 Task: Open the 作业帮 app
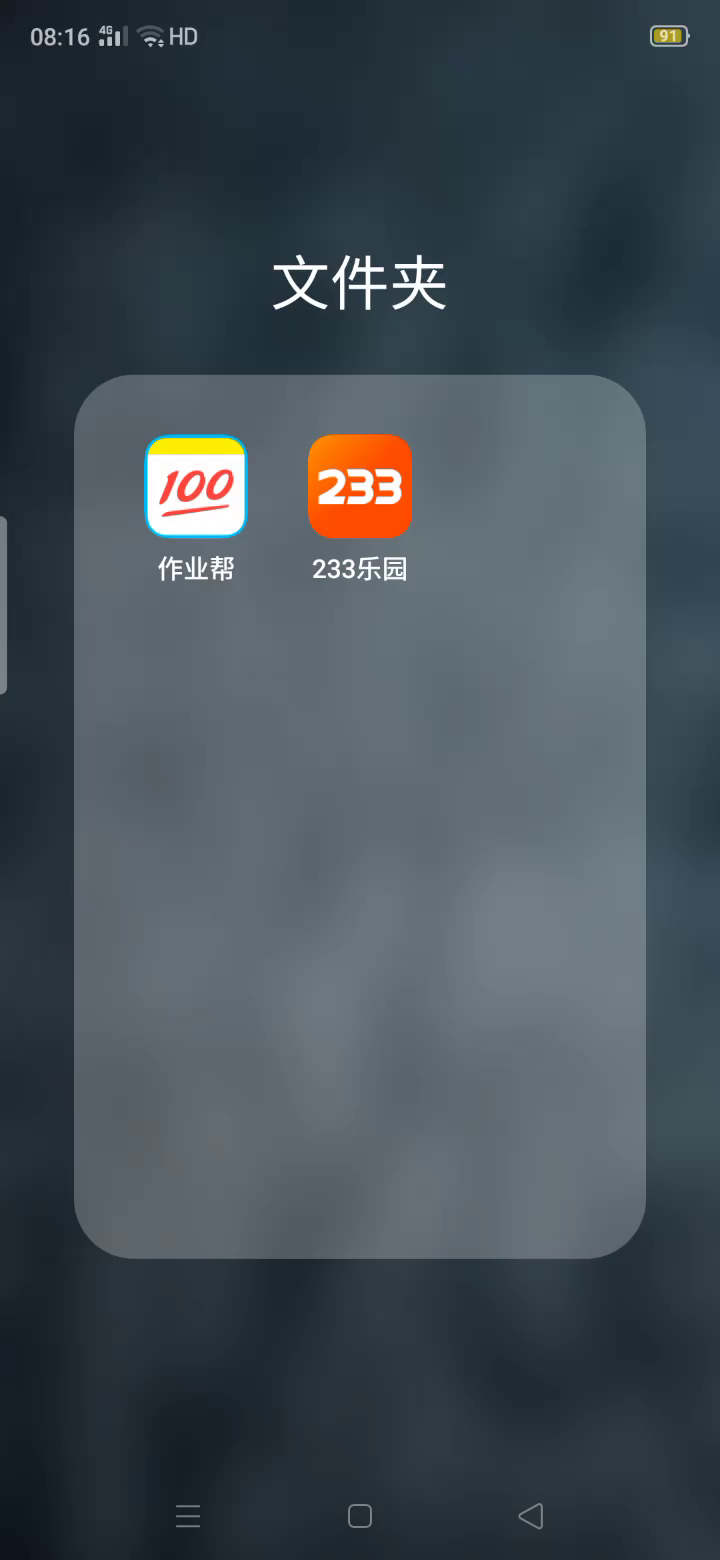click(x=196, y=487)
